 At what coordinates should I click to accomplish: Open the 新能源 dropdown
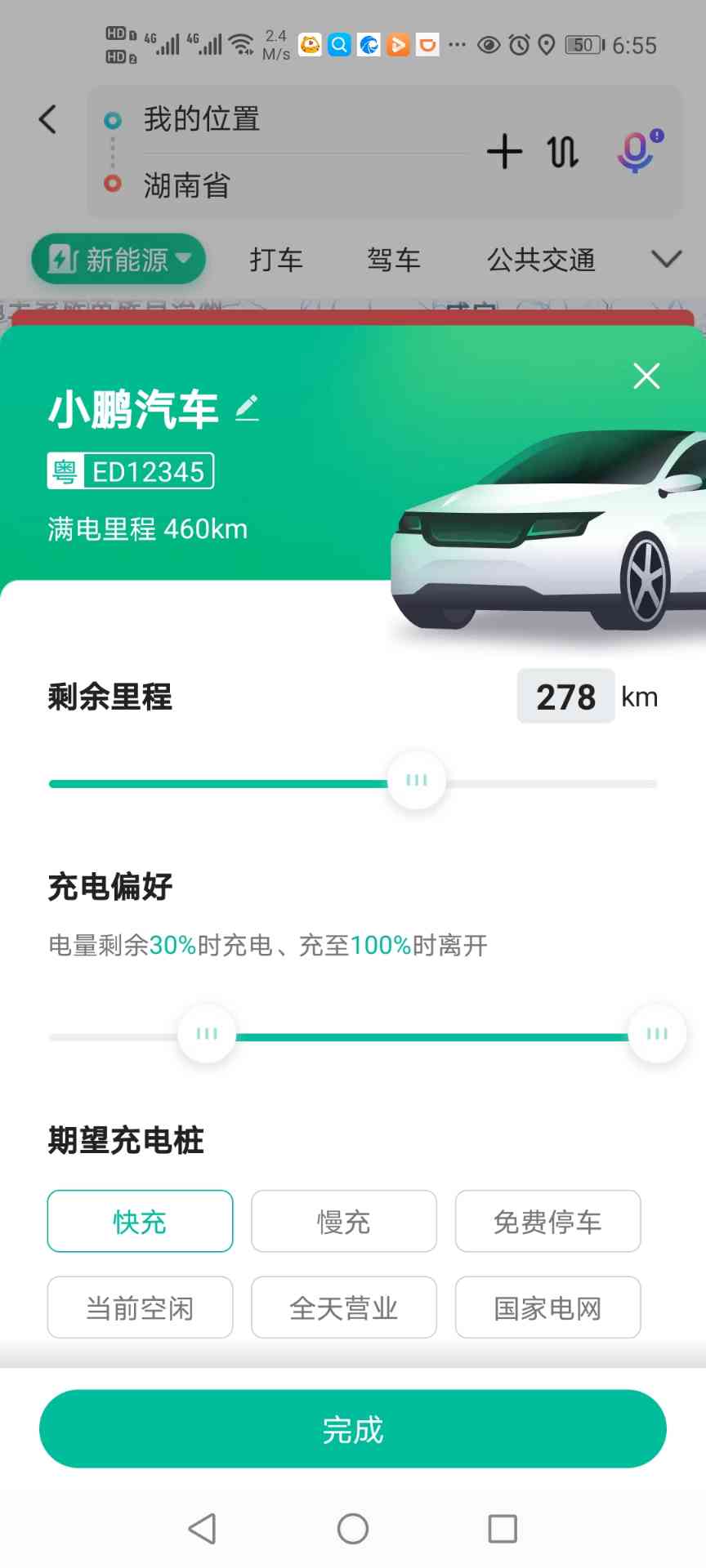click(118, 260)
